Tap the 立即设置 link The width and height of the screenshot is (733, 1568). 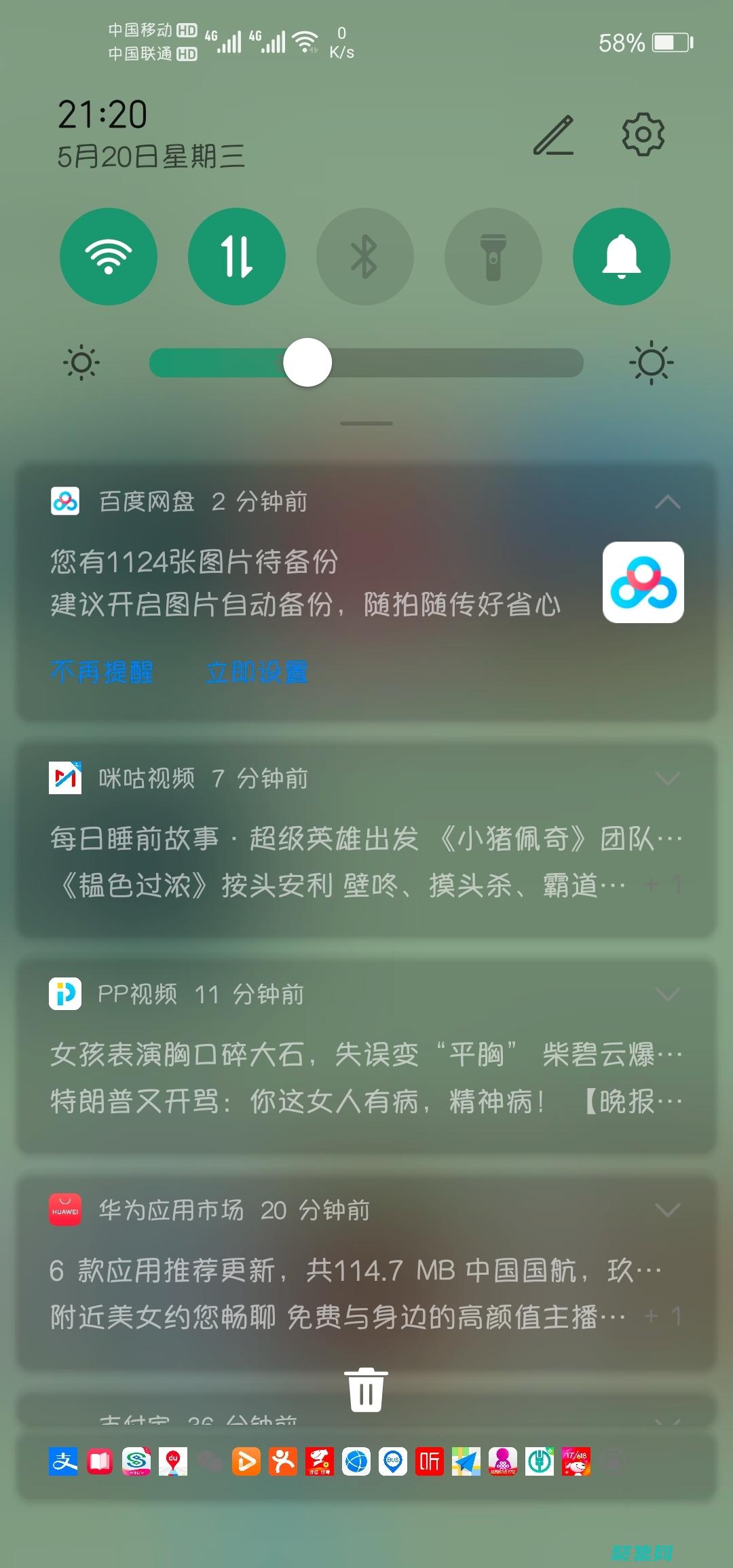[258, 672]
